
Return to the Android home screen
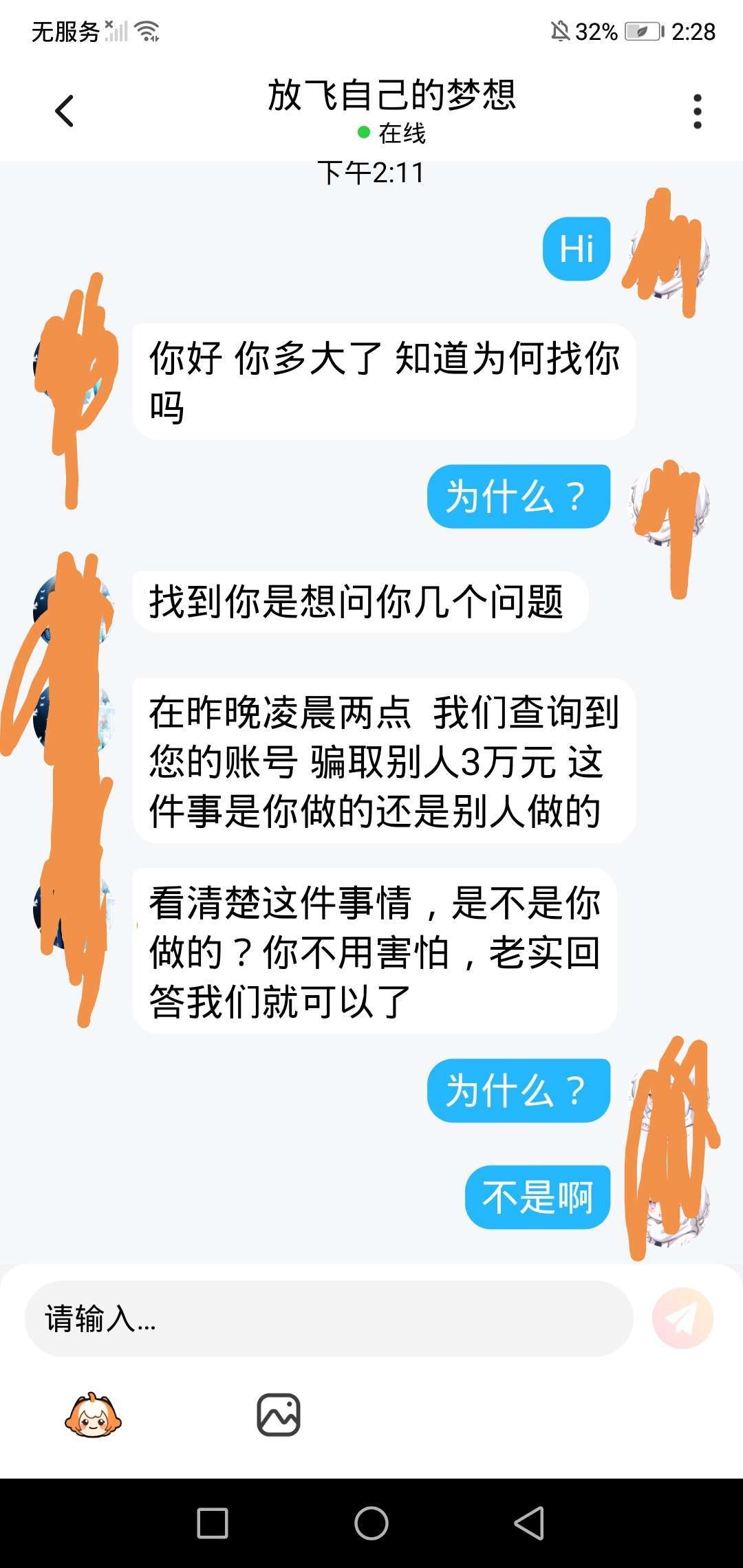click(371, 1523)
